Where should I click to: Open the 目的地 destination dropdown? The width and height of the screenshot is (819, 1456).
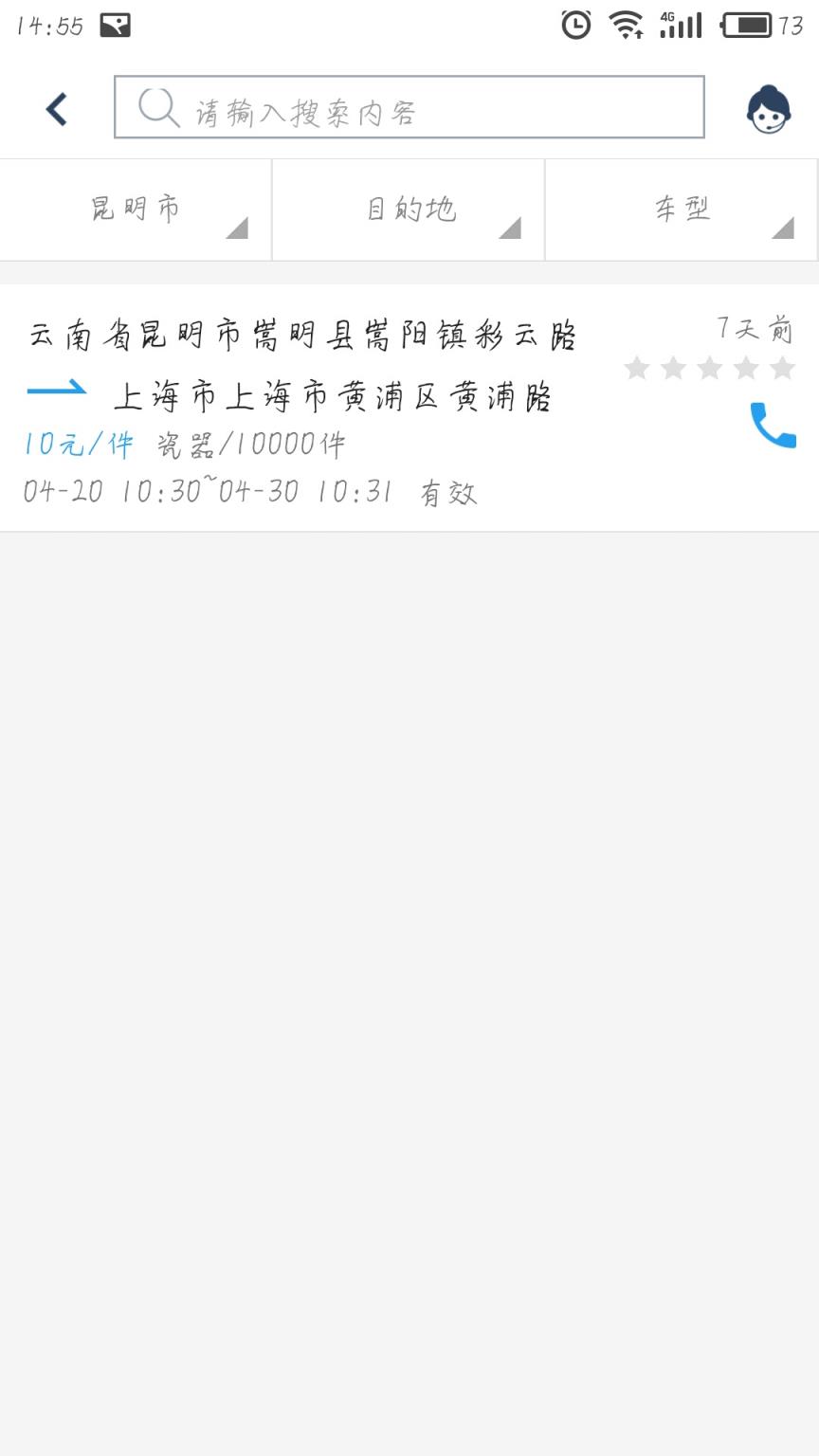coord(408,209)
